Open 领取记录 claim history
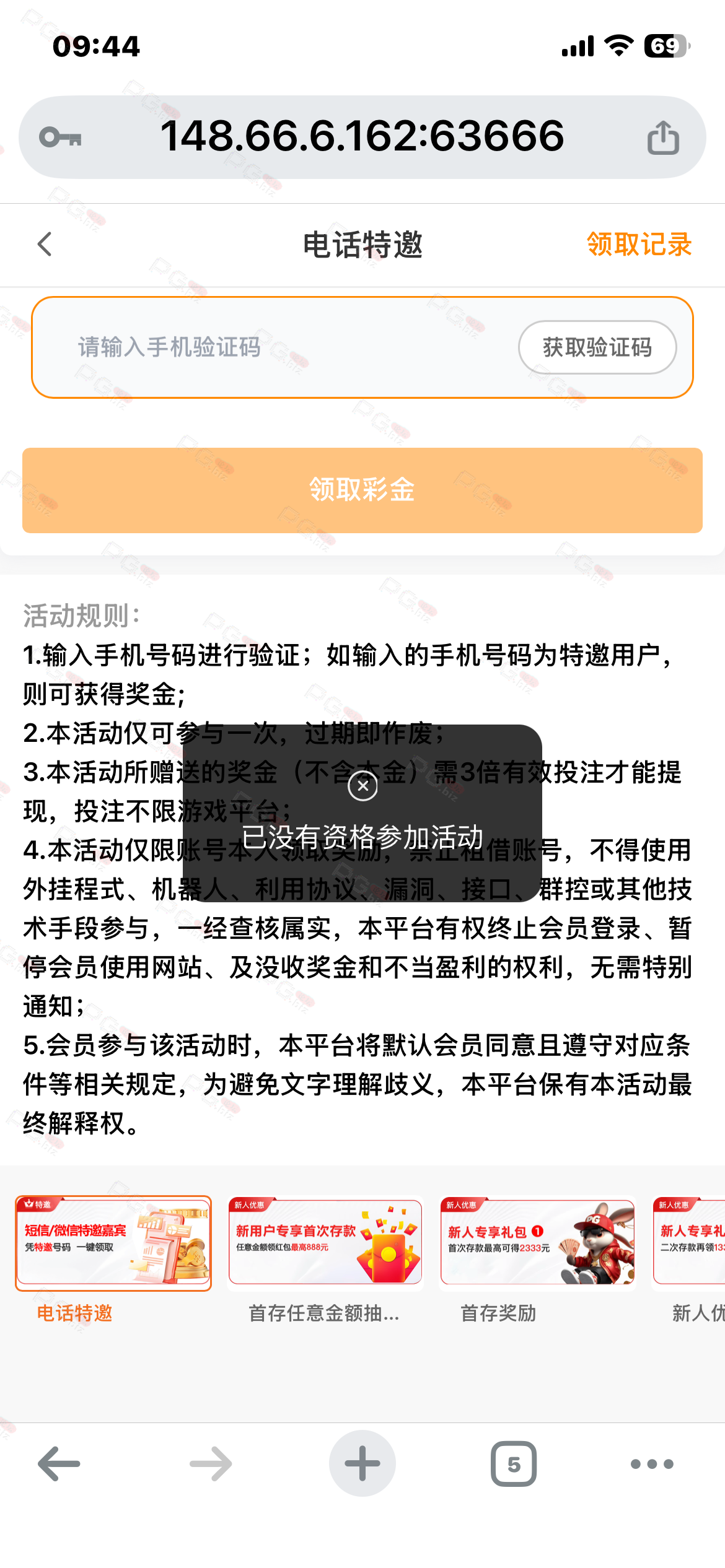This screenshot has height=1568, width=725. [639, 244]
